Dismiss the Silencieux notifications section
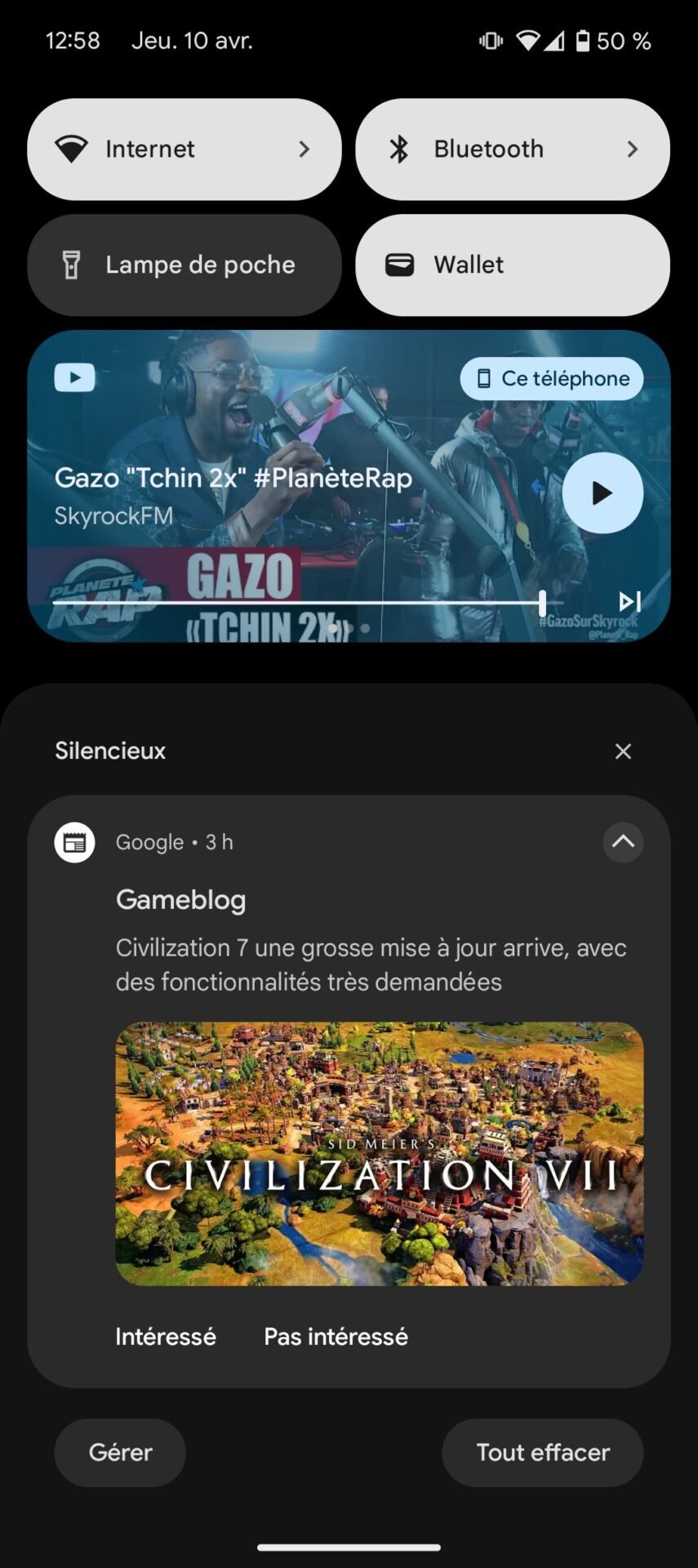Image resolution: width=698 pixels, height=1568 pixels. coord(623,751)
